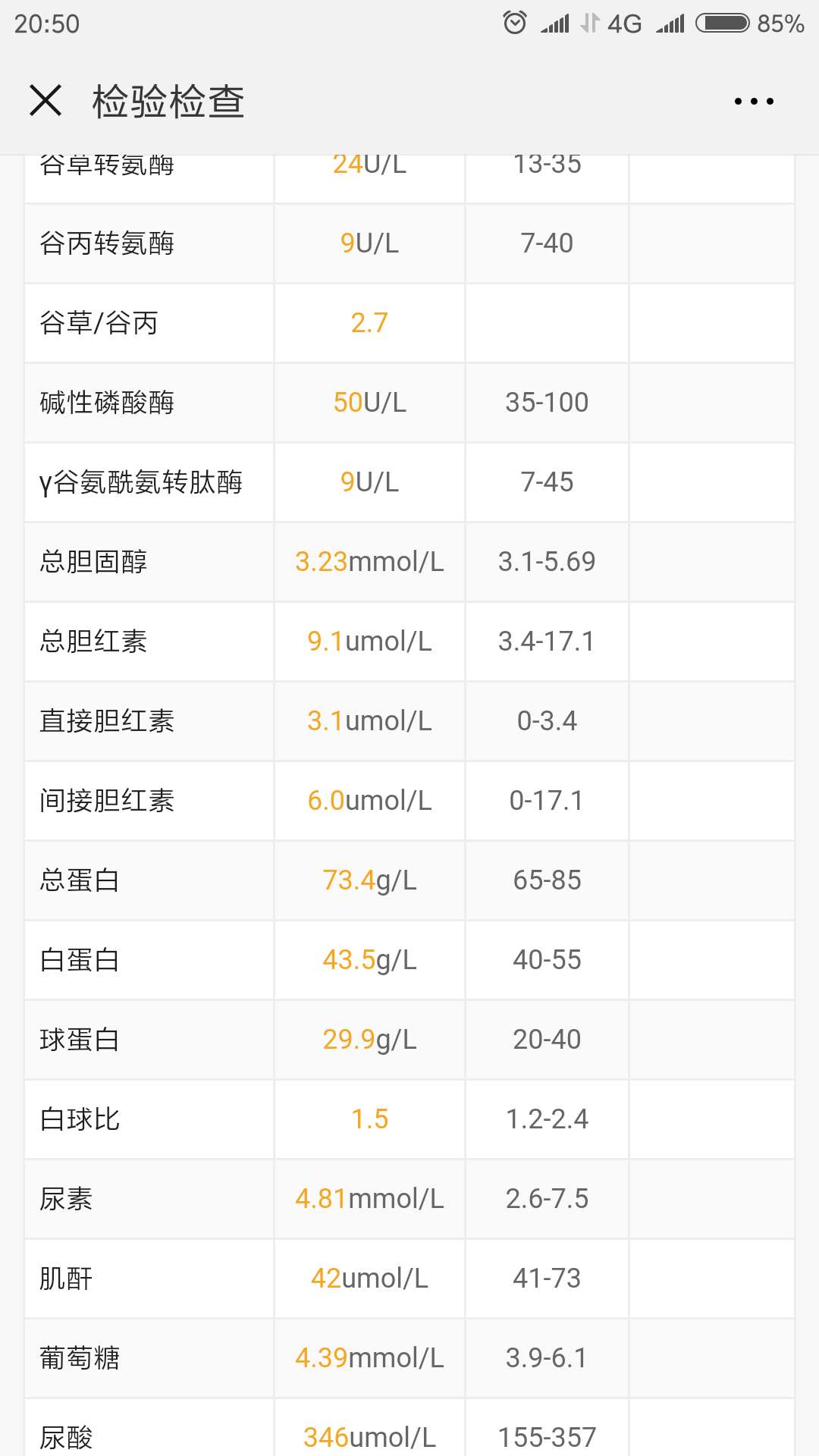This screenshot has width=819, height=1456.
Task: Select the 总胆固醇 result value 3.23mmol/L
Action: [368, 562]
